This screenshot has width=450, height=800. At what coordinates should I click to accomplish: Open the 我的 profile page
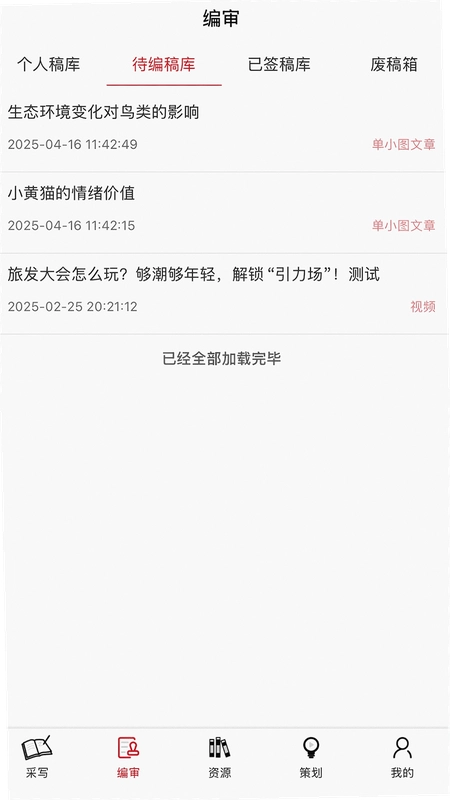tap(402, 757)
